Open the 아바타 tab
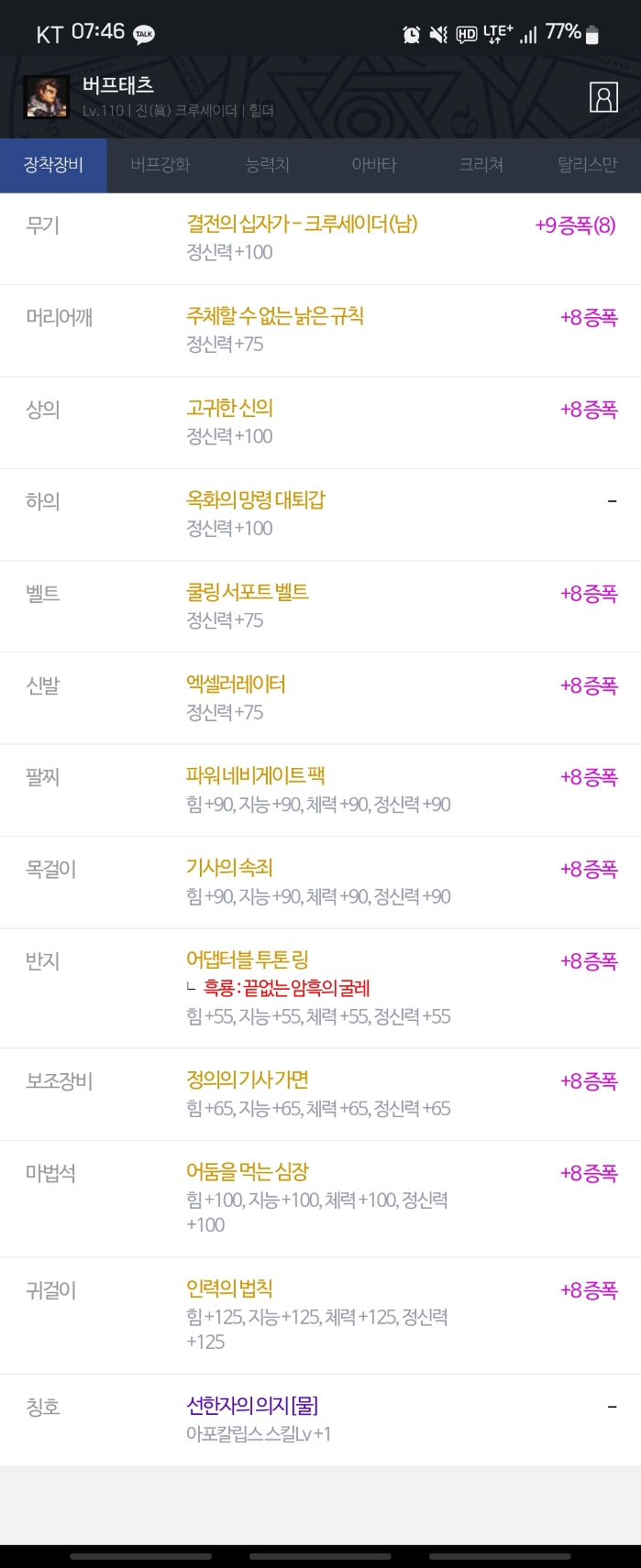This screenshot has height=1568, width=641. [x=374, y=165]
